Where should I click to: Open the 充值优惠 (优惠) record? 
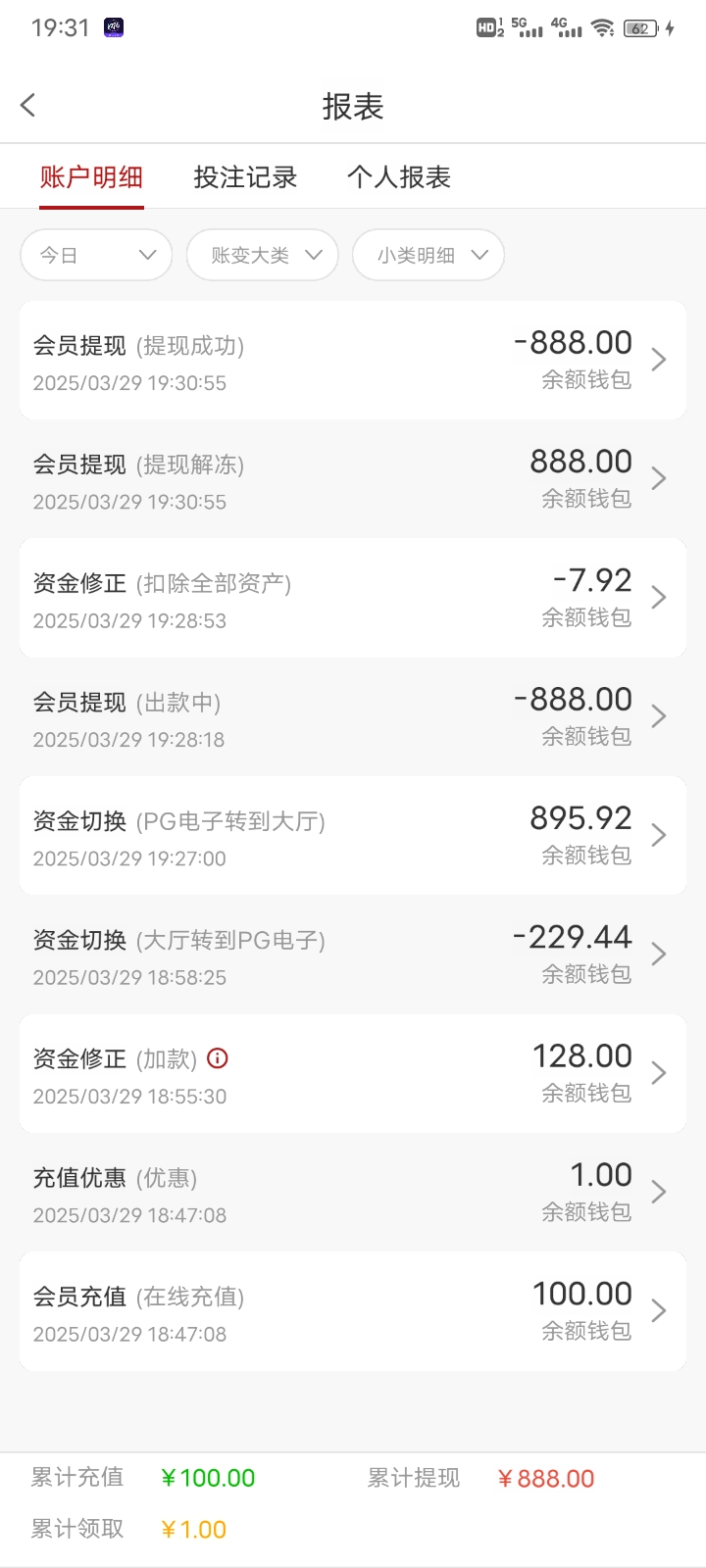click(353, 1193)
